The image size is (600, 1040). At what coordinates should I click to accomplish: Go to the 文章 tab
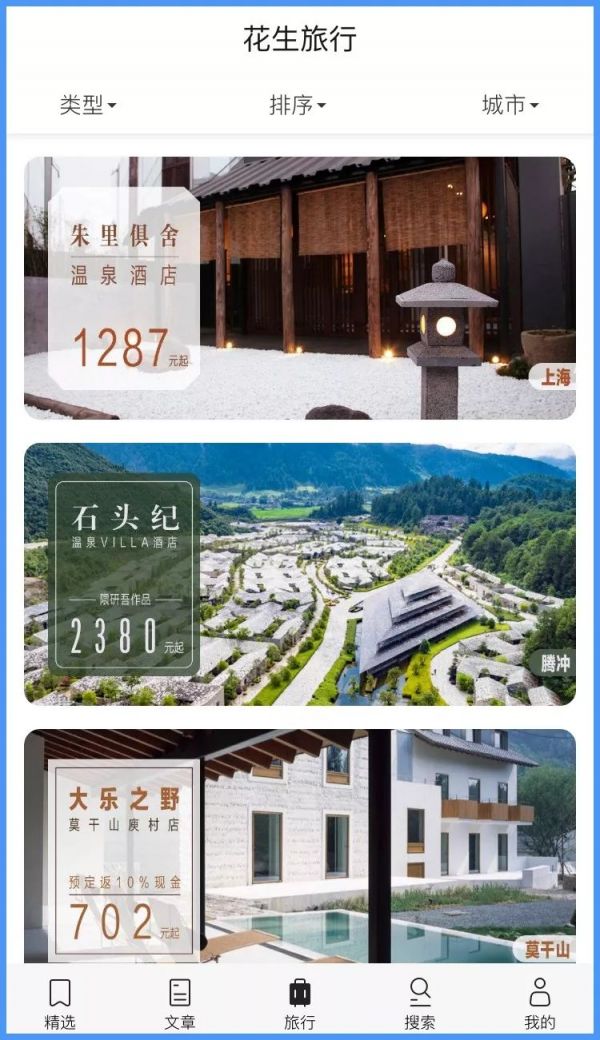(180, 1003)
